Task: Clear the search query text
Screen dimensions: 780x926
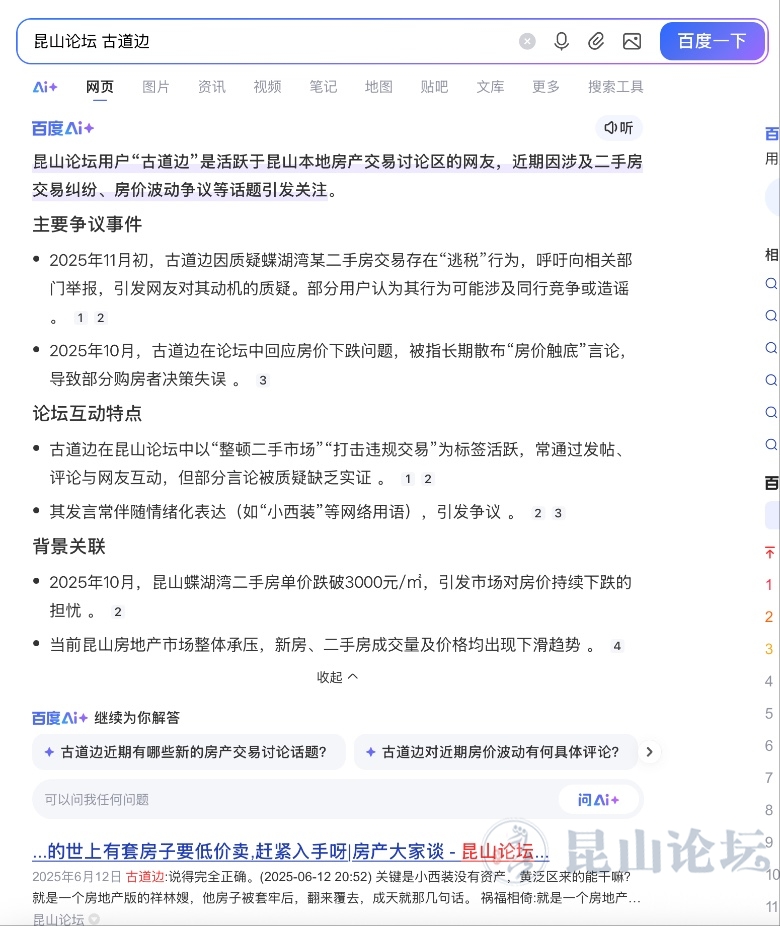Action: coord(527,41)
